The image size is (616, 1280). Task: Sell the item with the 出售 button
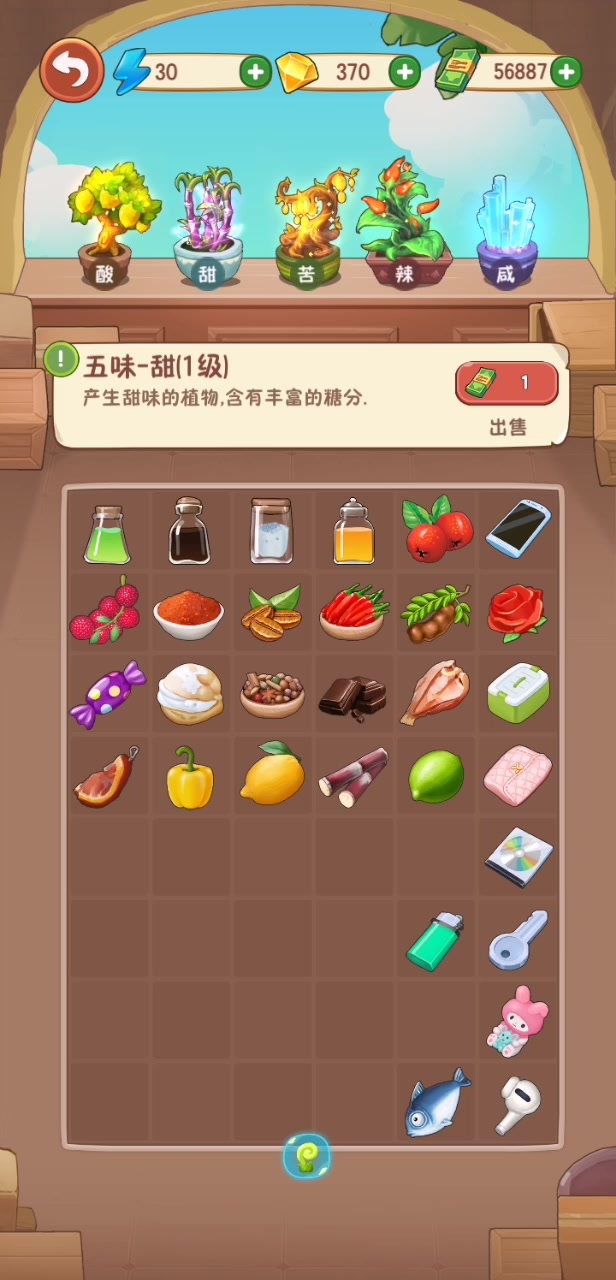(507, 400)
